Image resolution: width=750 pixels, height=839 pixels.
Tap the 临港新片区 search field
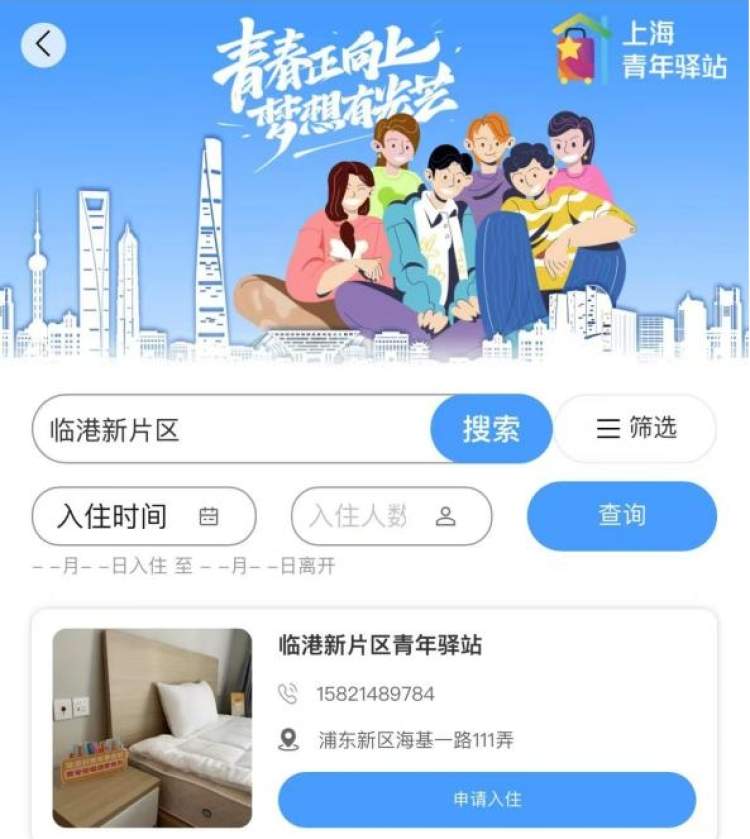coord(230,430)
